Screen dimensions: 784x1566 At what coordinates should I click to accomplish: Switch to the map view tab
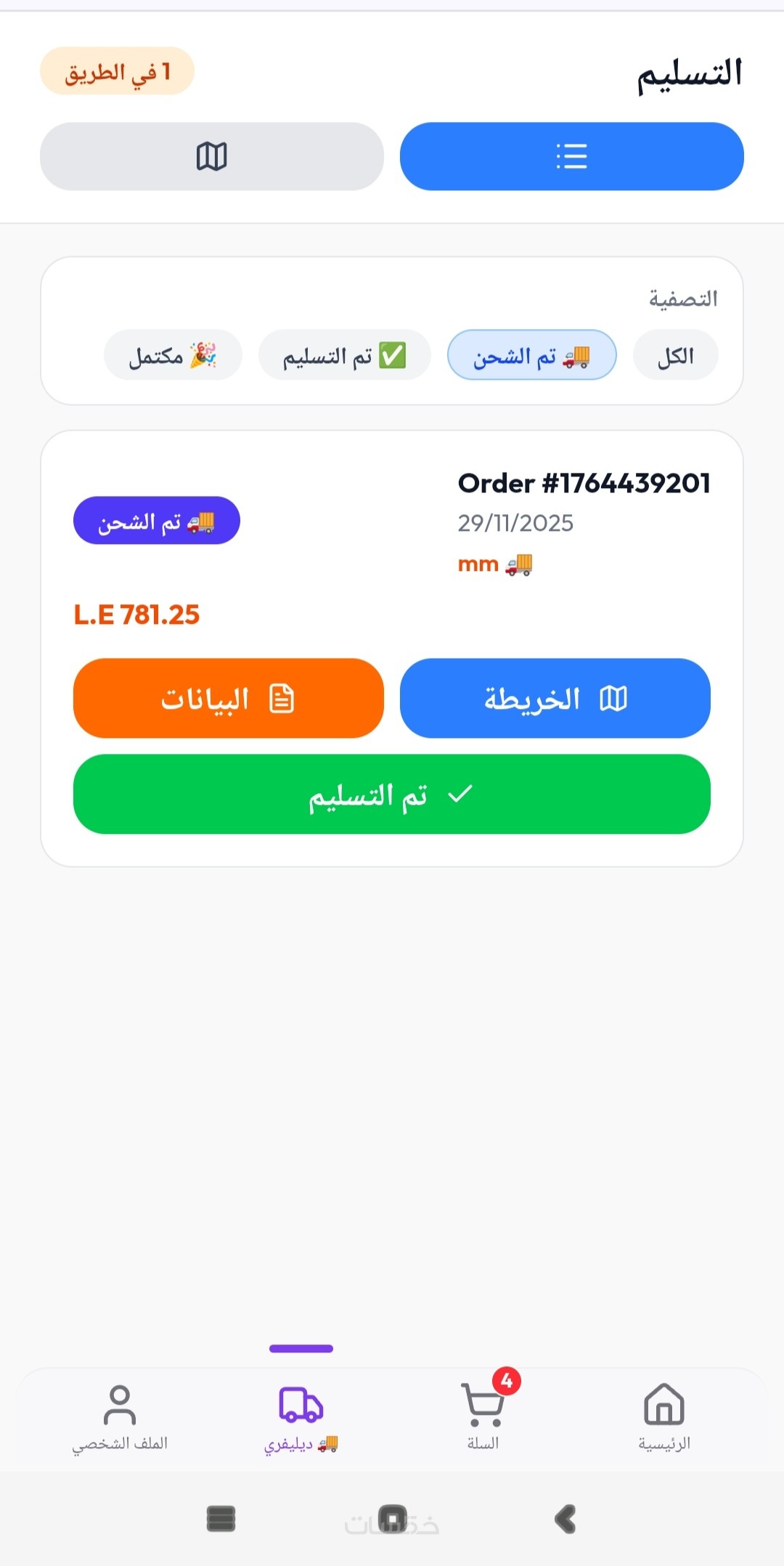point(211,156)
